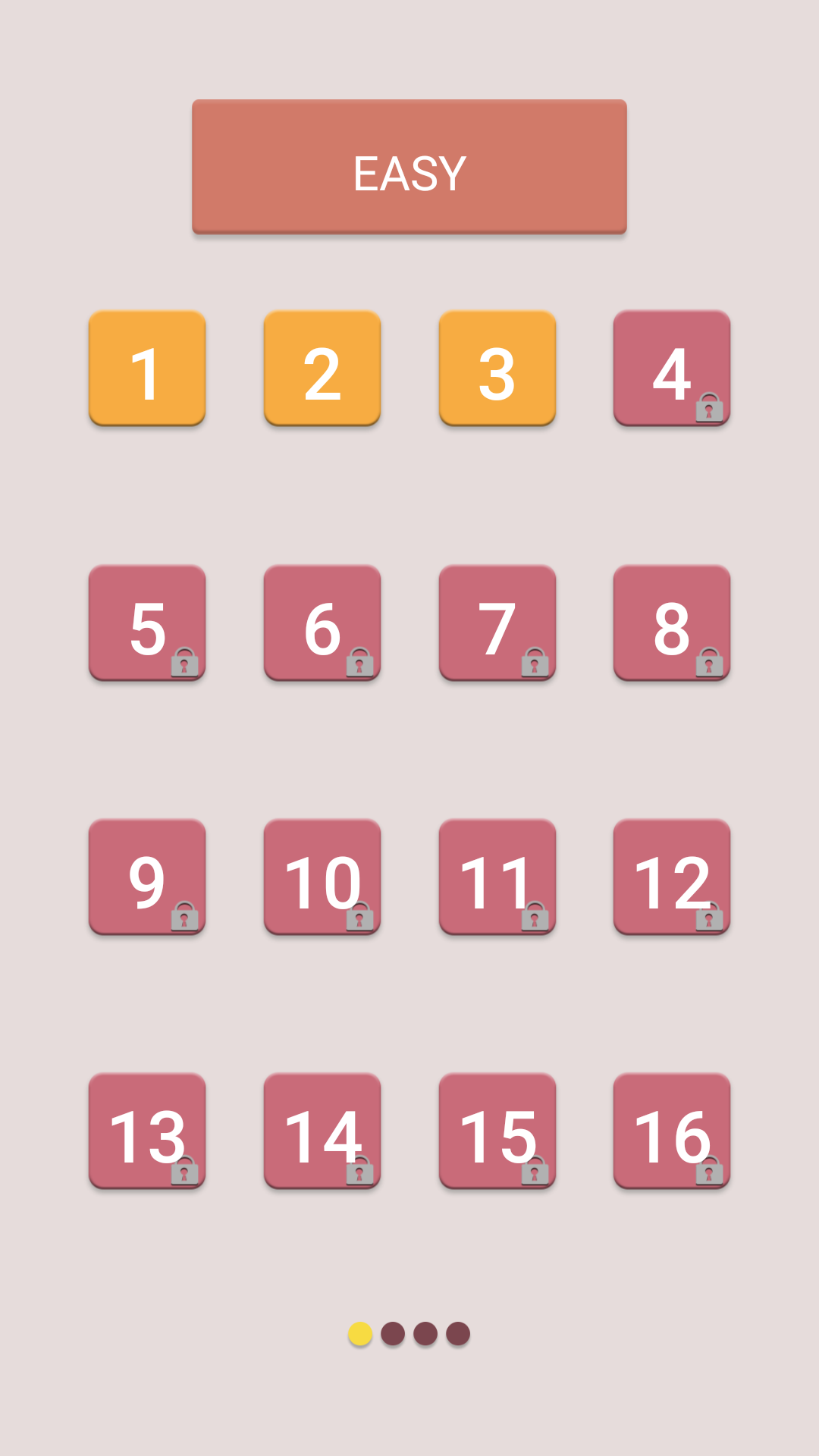This screenshot has width=819, height=1456.
Task: Open level 2
Action: 322,368
